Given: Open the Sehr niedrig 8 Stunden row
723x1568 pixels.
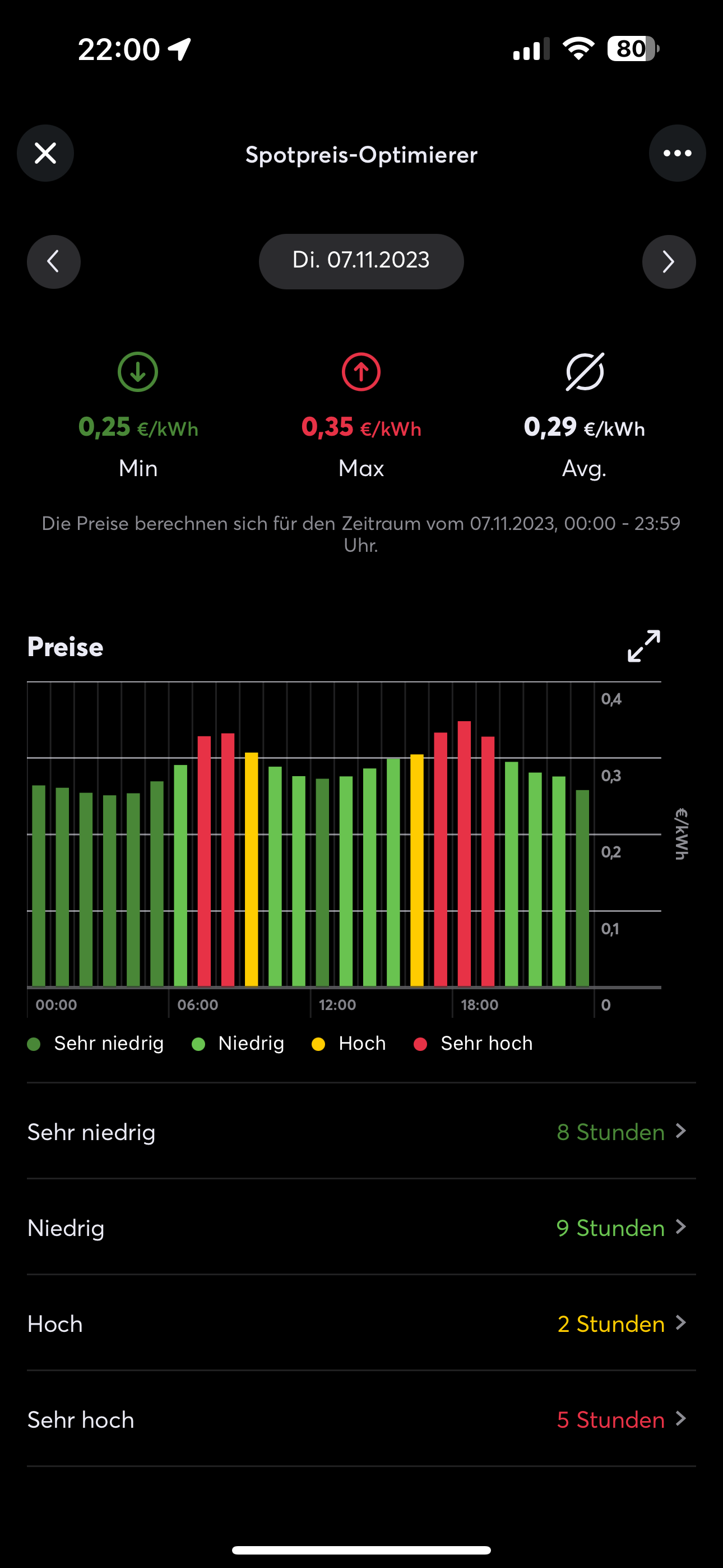Looking at the screenshot, I should (361, 1132).
